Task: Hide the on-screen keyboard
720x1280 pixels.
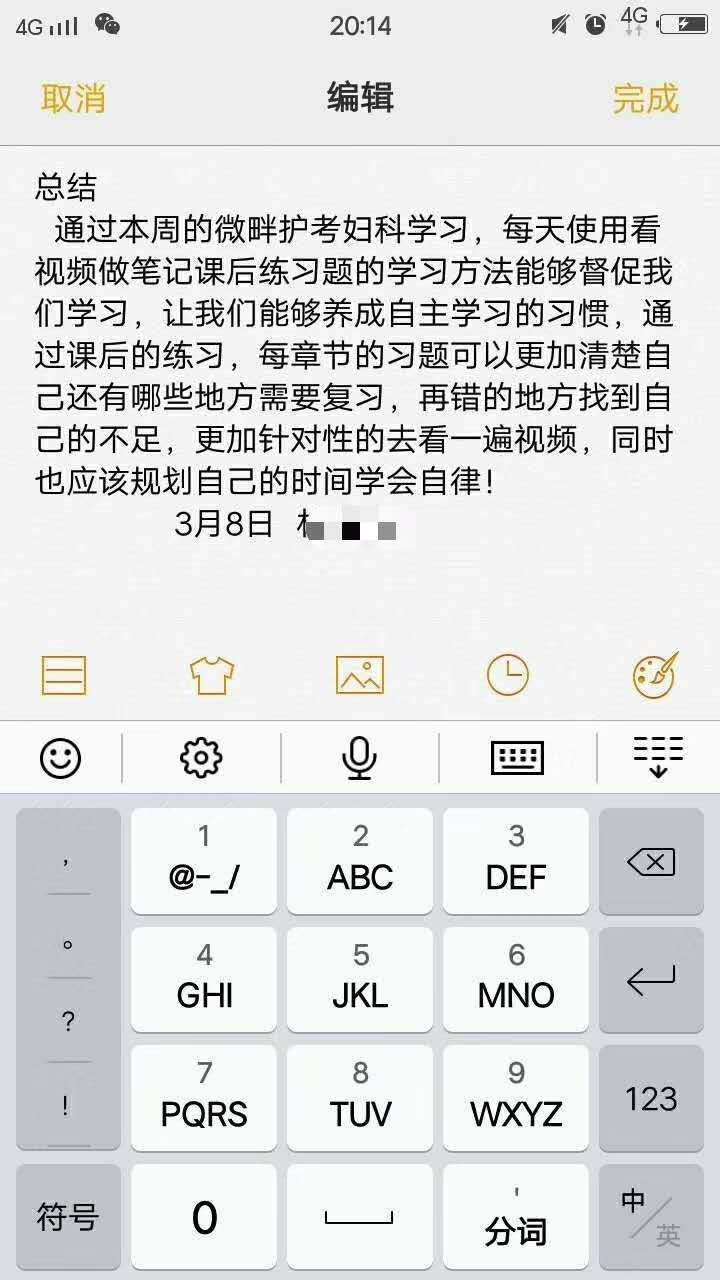Action: [658, 758]
